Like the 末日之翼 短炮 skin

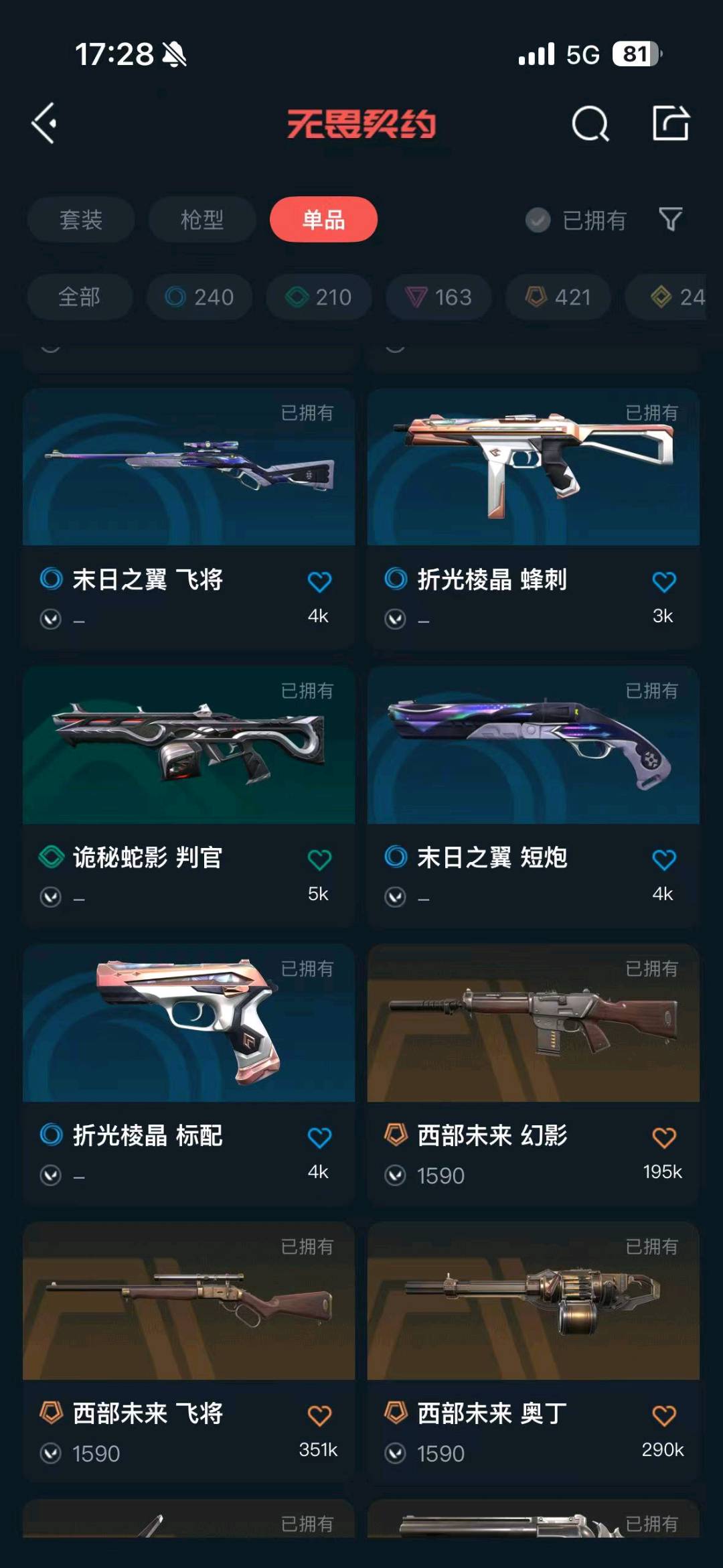point(664,859)
